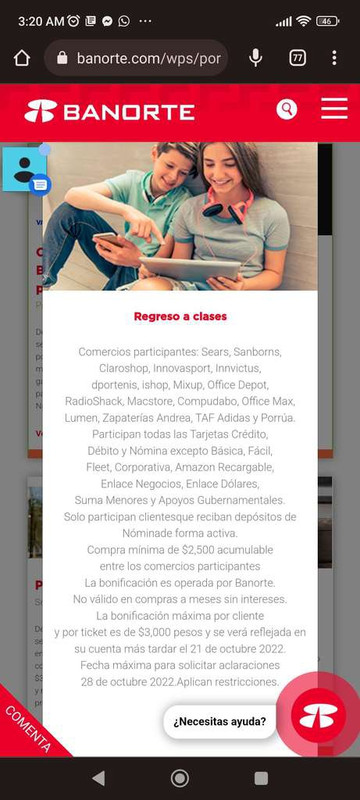This screenshot has height=800, width=360.
Task: Open the Comenta feedback ribbon
Action: click(29, 728)
